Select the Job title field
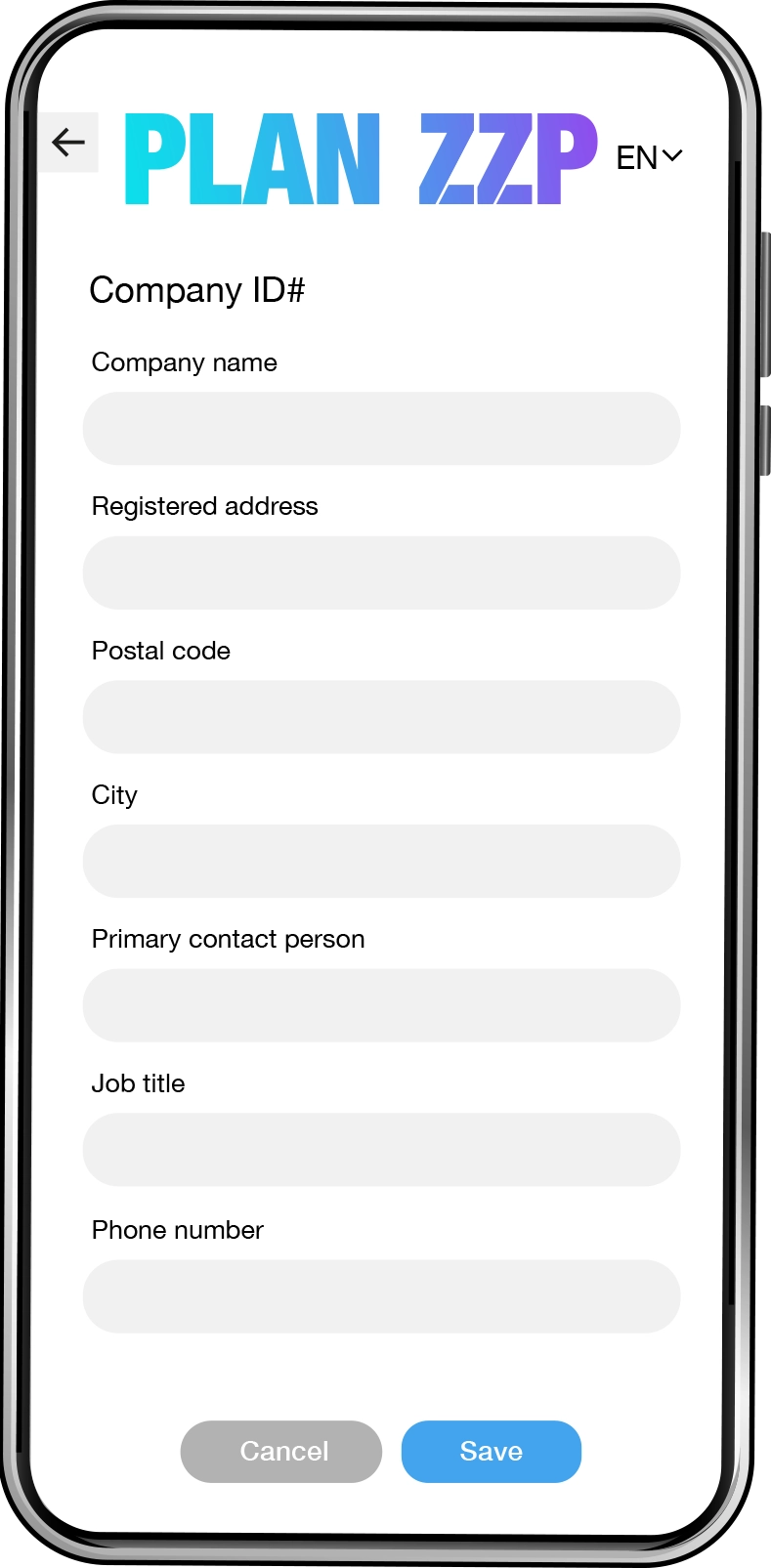Viewport: 771px width, 1568px height. (x=381, y=1150)
